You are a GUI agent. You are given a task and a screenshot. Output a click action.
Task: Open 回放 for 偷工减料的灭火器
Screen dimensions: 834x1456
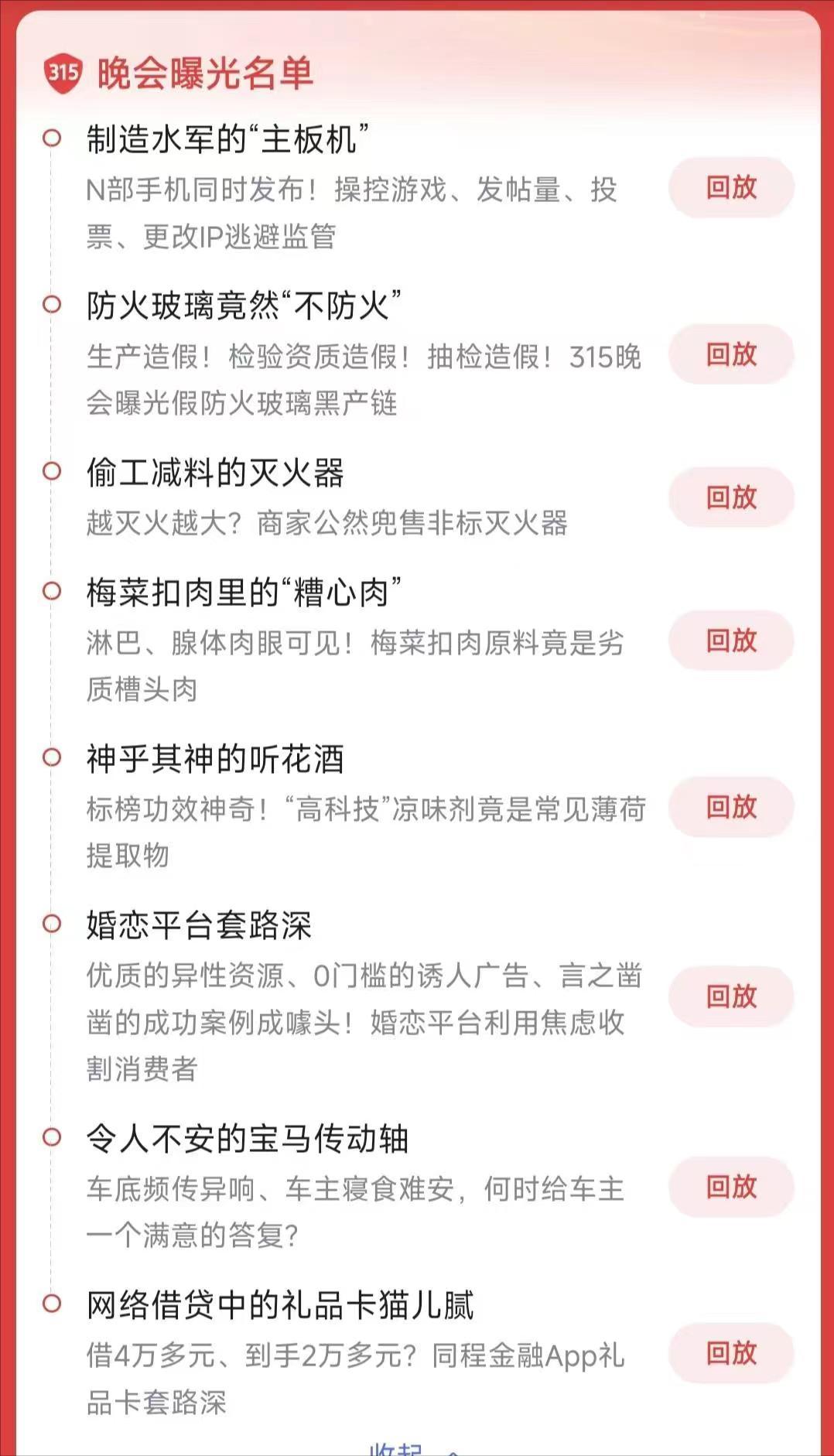pos(731,497)
